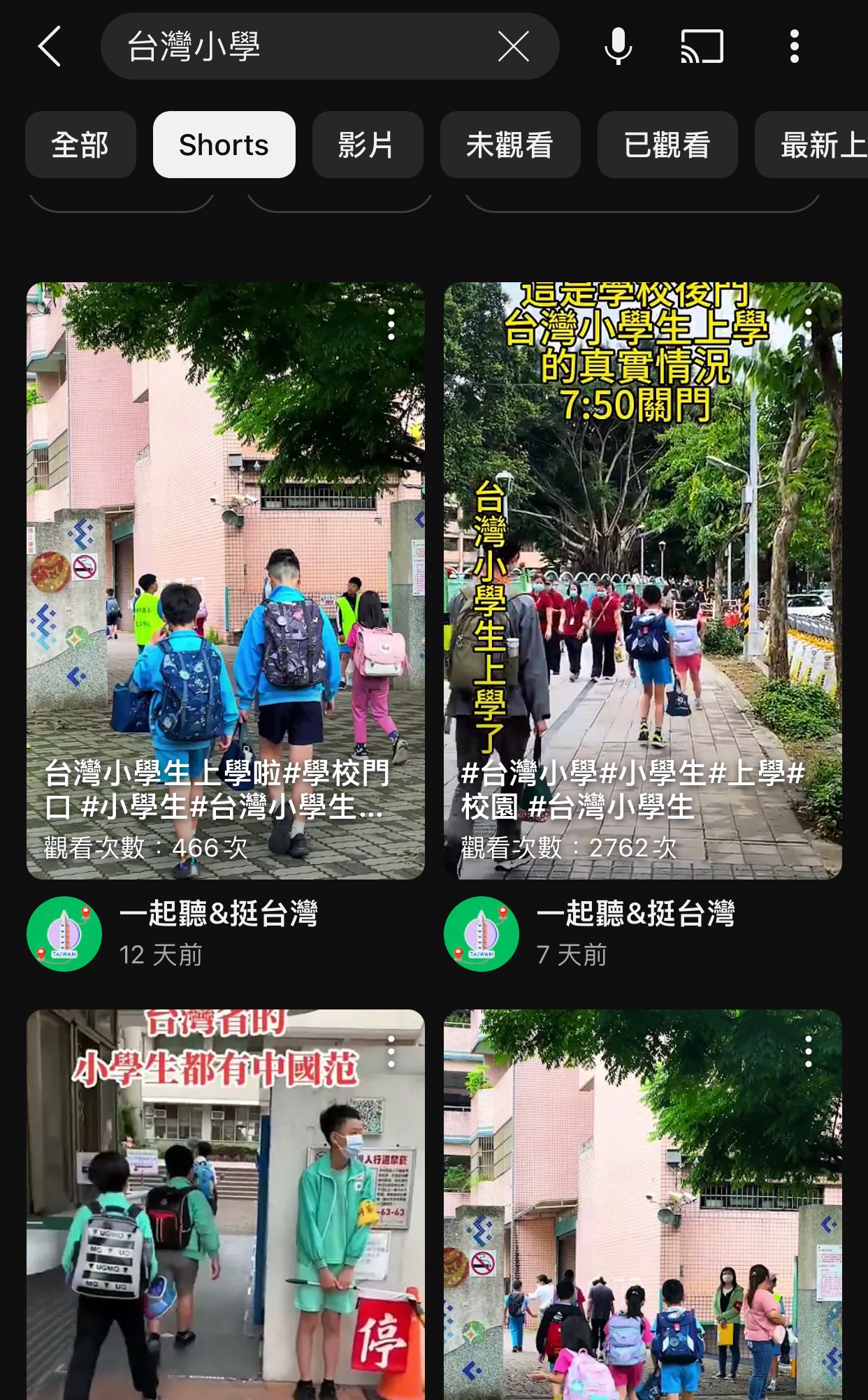This screenshot has height=1400, width=868.
Task: Tap the 台灣小學 search field
Action: 294,47
